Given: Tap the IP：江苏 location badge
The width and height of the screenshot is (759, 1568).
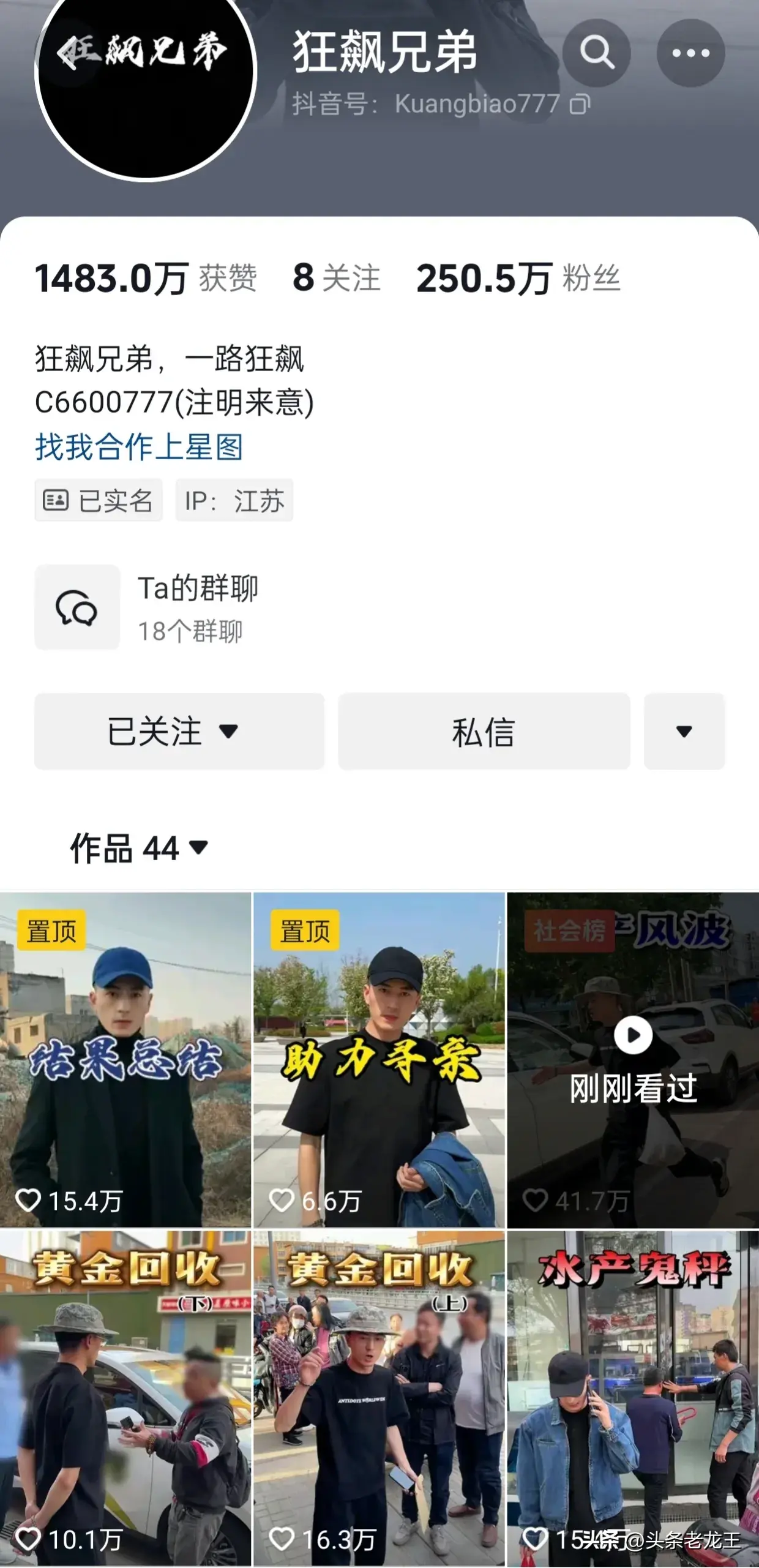Looking at the screenshot, I should click(x=234, y=500).
